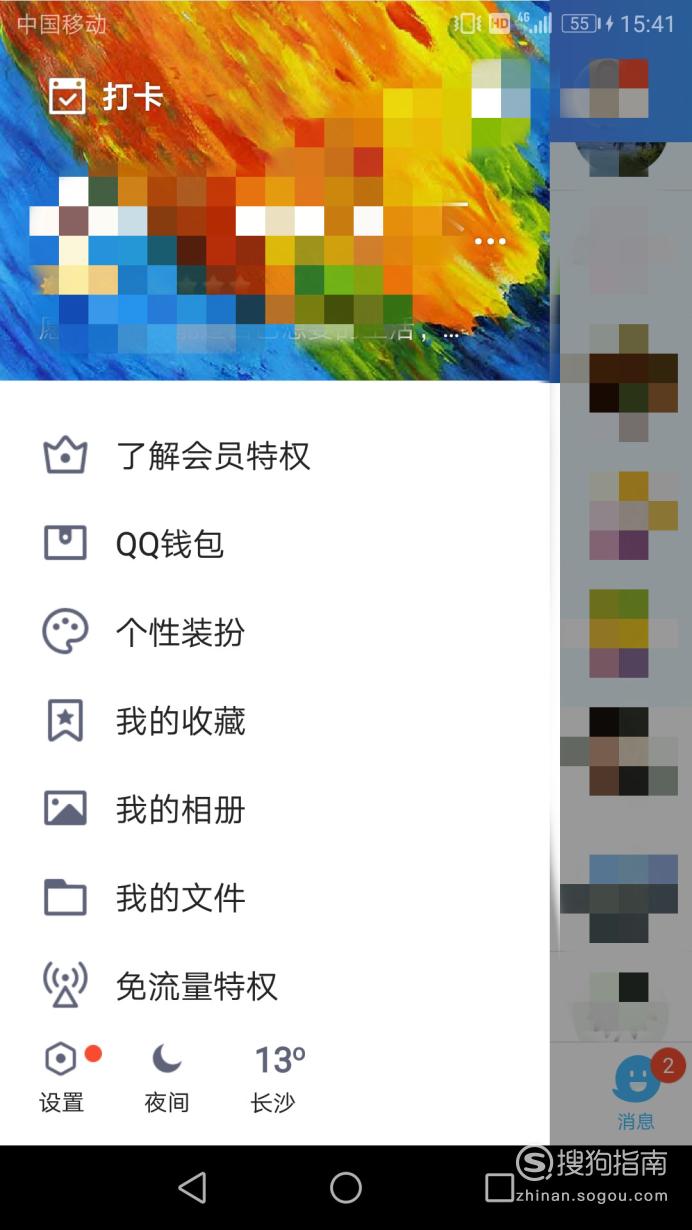
Task: Switch to the 消息 messages tab
Action: coord(636,1093)
